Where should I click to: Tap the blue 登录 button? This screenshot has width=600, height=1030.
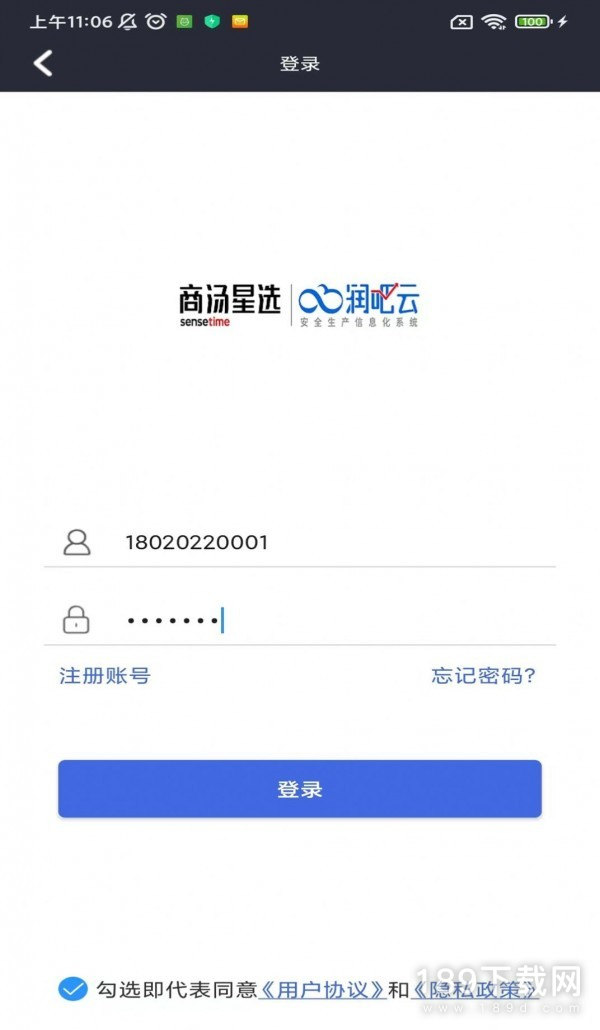300,789
